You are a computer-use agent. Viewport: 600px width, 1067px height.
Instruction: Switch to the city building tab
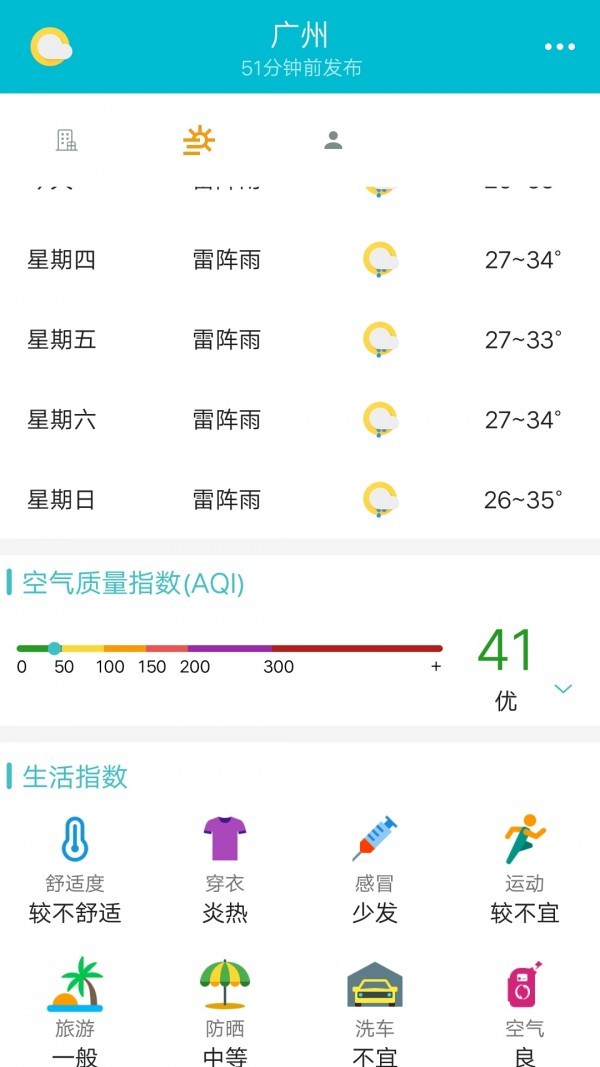[67, 140]
